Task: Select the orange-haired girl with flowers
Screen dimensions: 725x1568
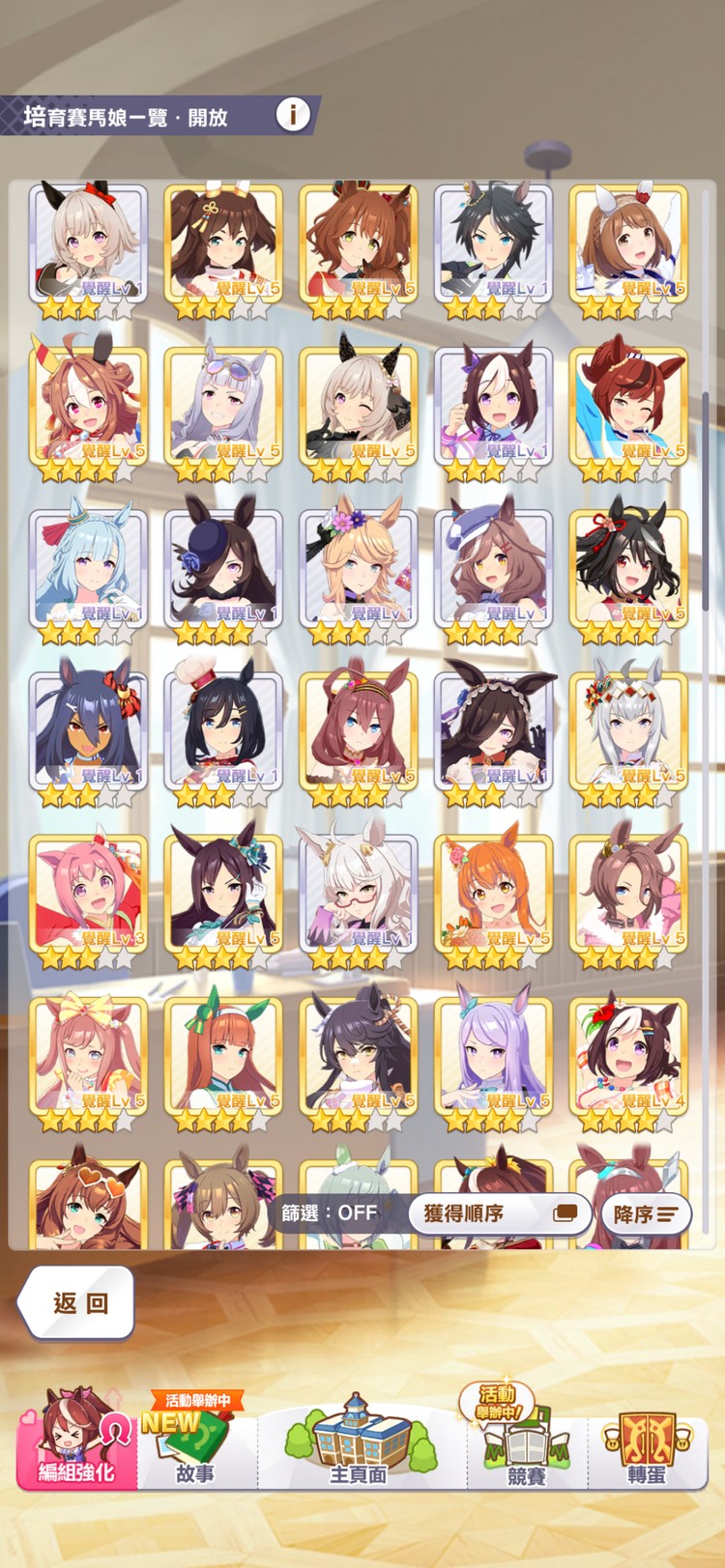Action: (494, 894)
